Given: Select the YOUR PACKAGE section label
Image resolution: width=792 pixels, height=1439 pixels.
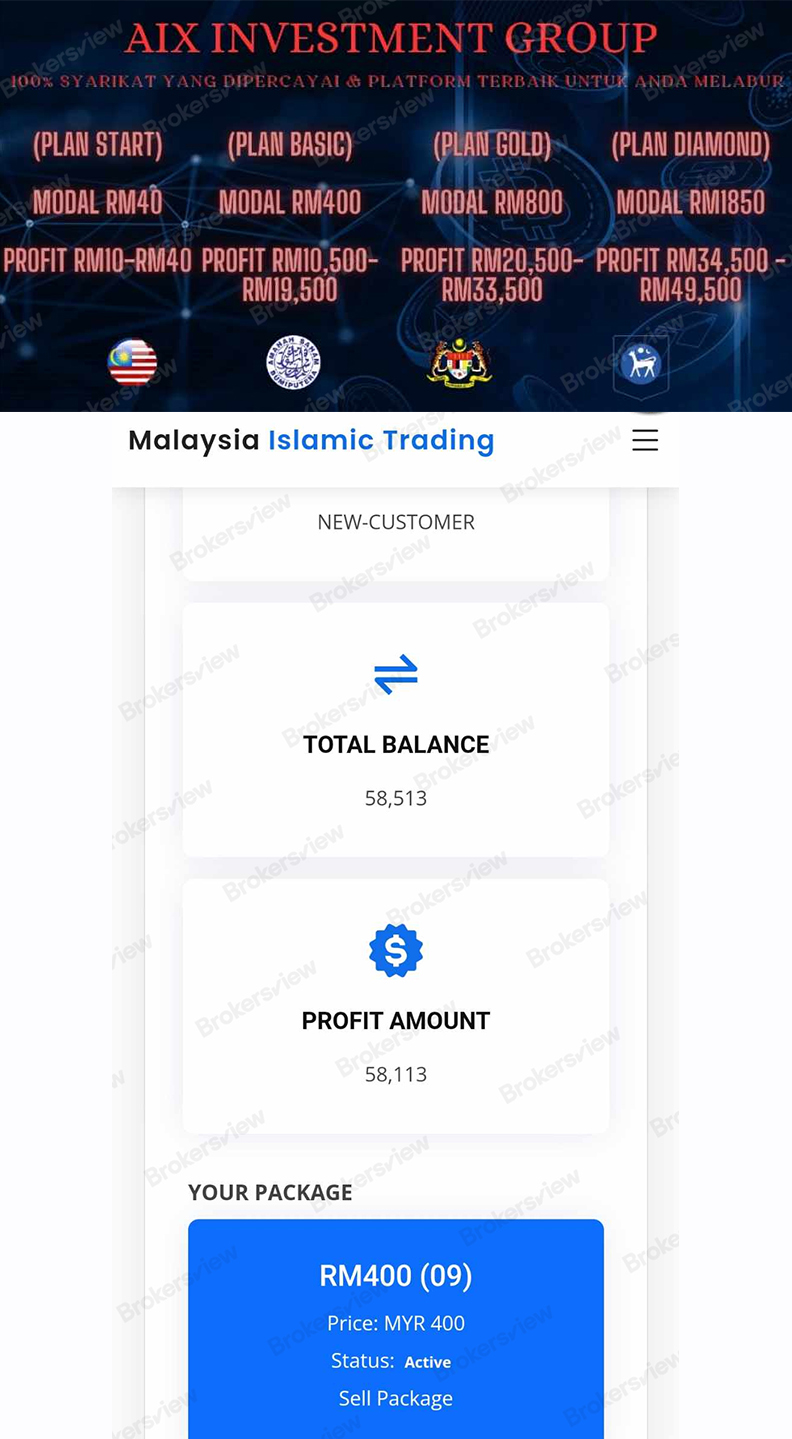Looking at the screenshot, I should coord(269,1192).
